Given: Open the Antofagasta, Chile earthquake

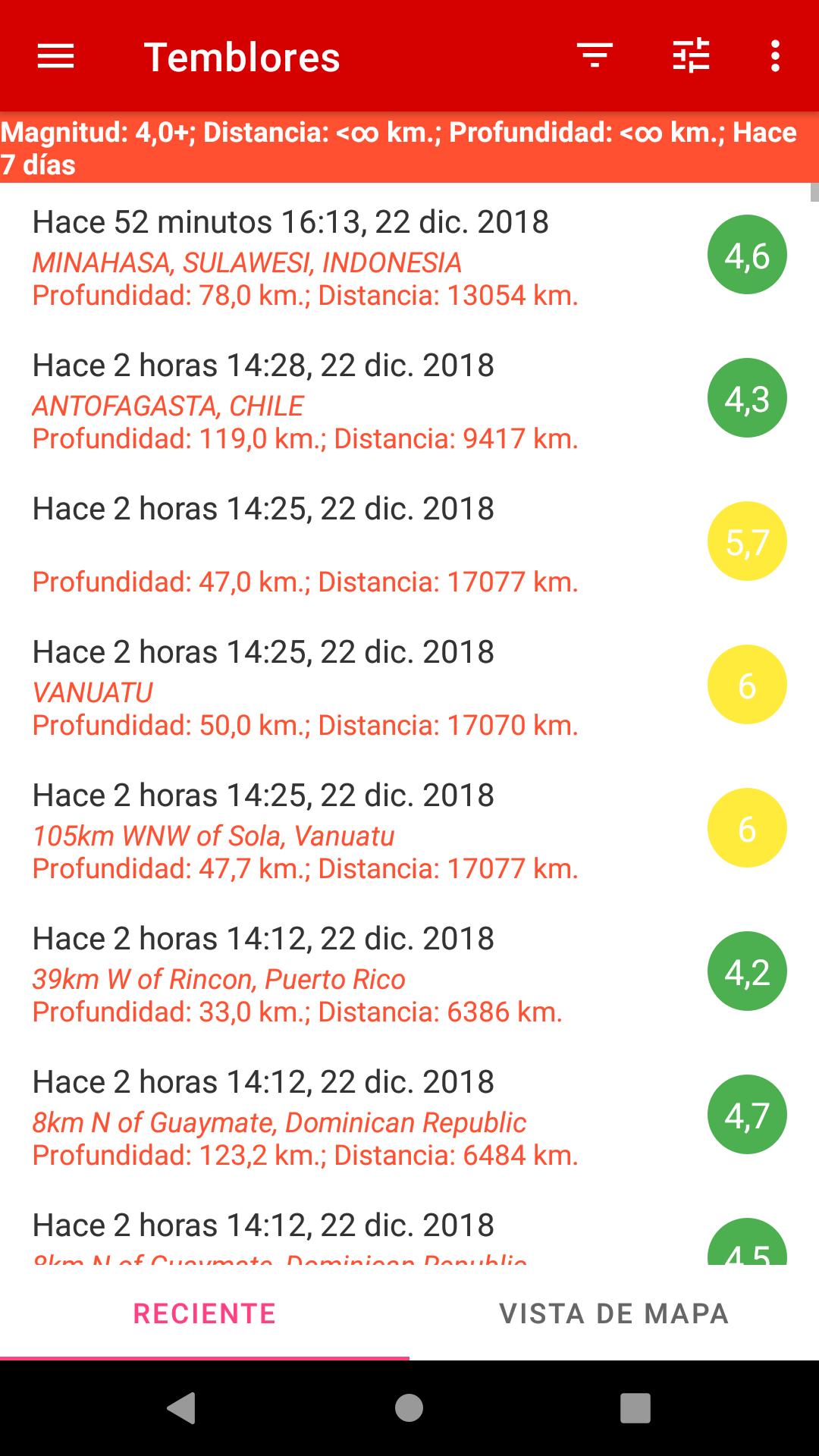Looking at the screenshot, I should click(x=409, y=399).
